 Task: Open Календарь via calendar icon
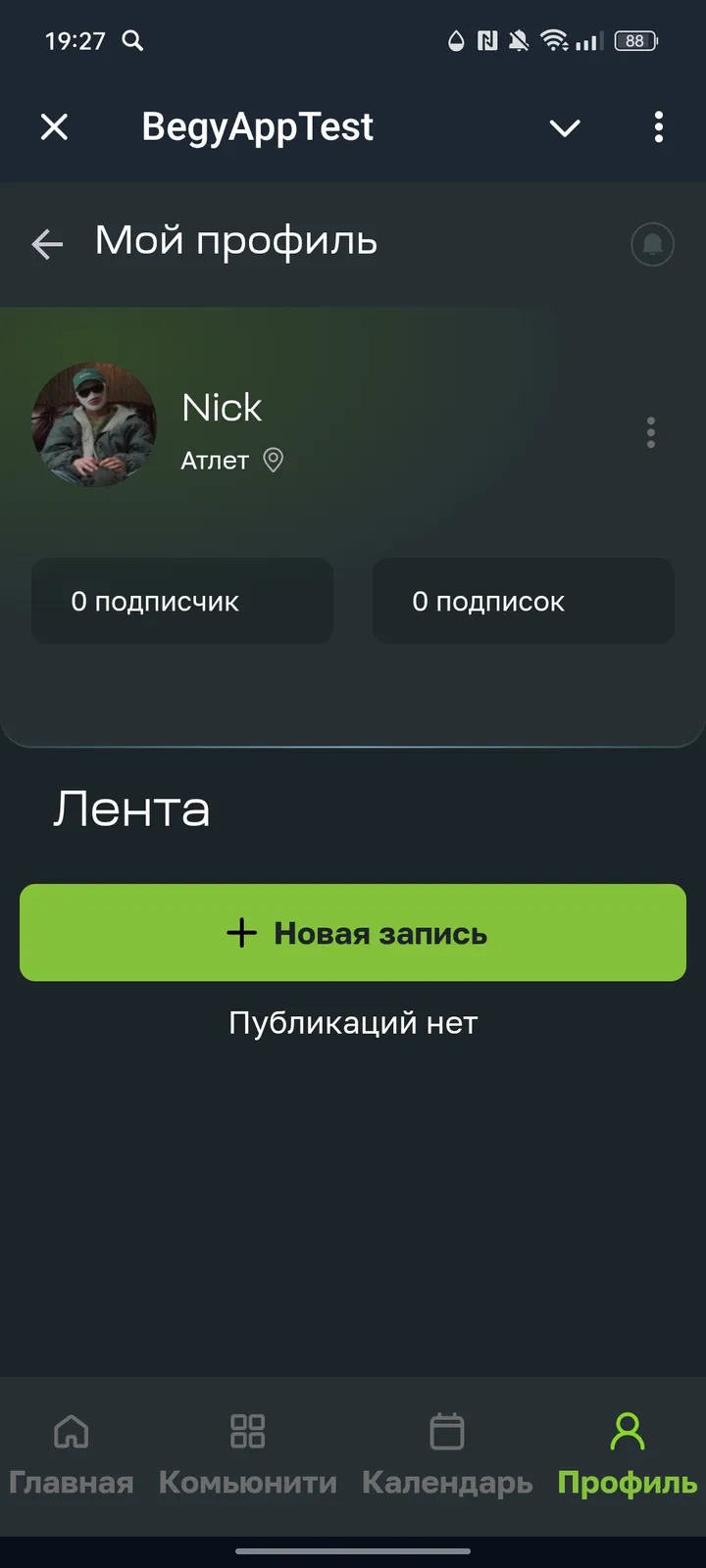pos(446,1431)
